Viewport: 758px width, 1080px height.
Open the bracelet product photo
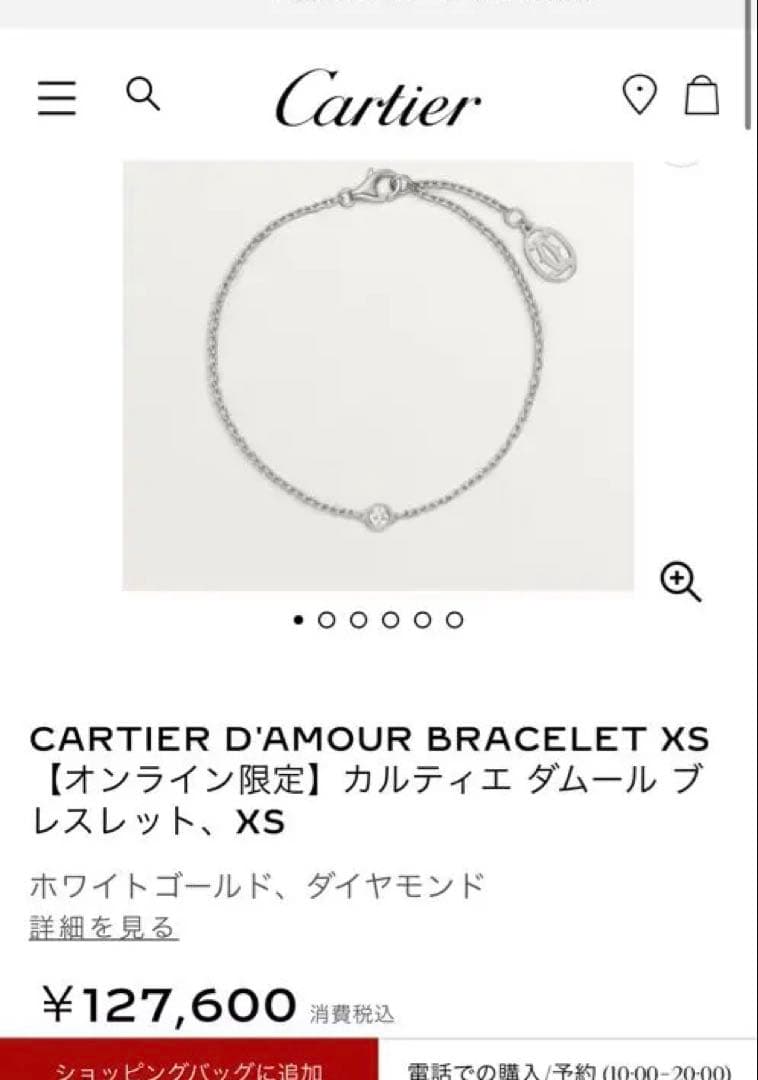click(378, 375)
